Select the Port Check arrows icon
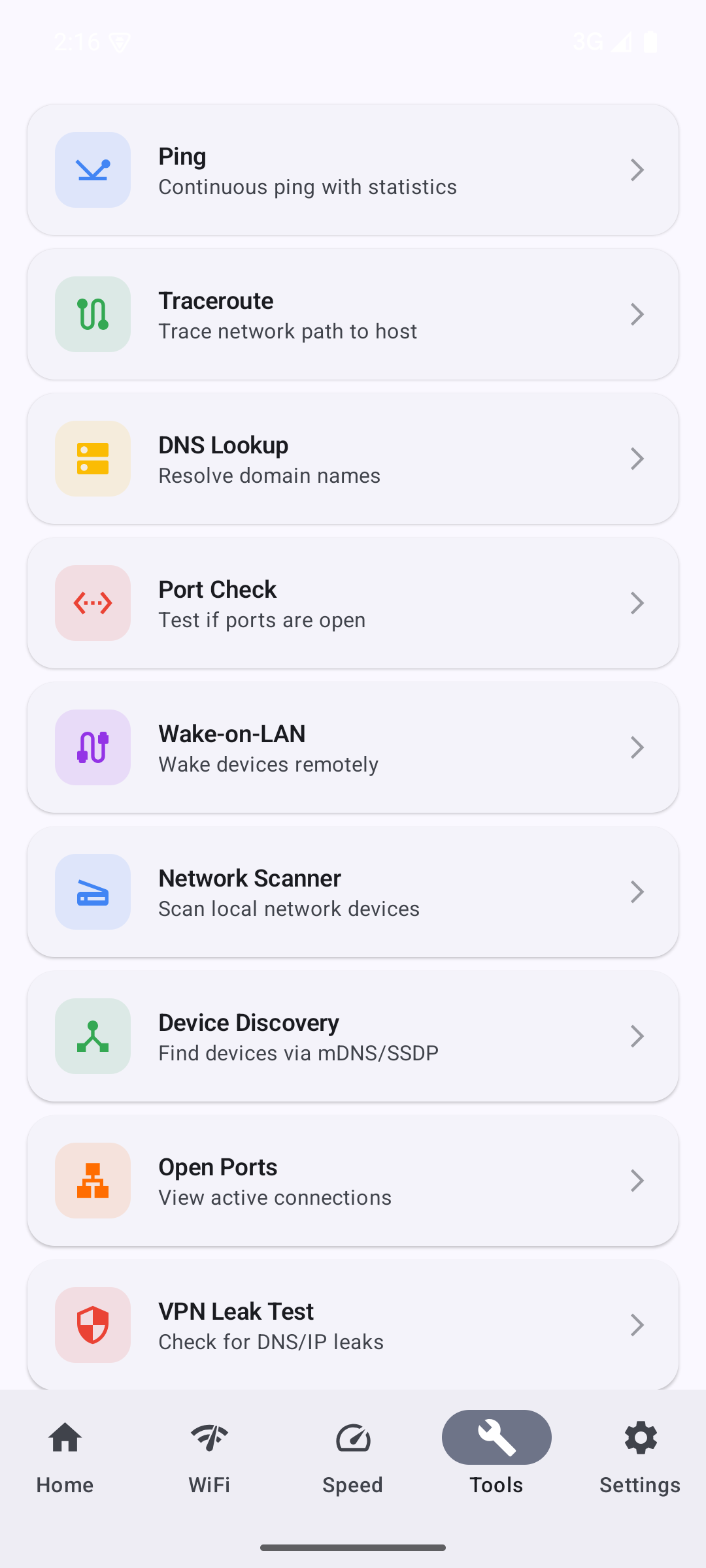706x1568 pixels. pyautogui.click(x=92, y=602)
